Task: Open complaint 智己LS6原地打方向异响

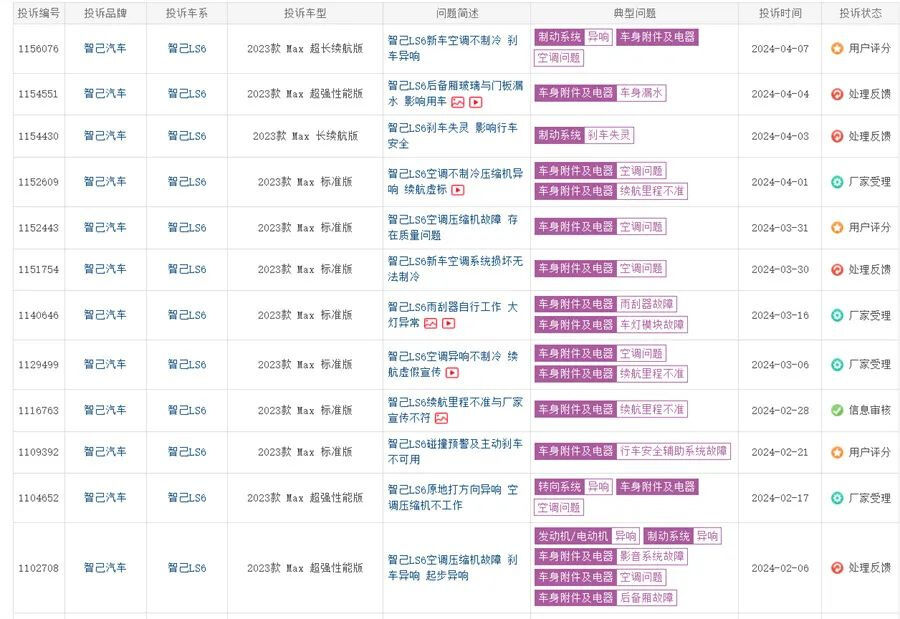Action: (452, 490)
